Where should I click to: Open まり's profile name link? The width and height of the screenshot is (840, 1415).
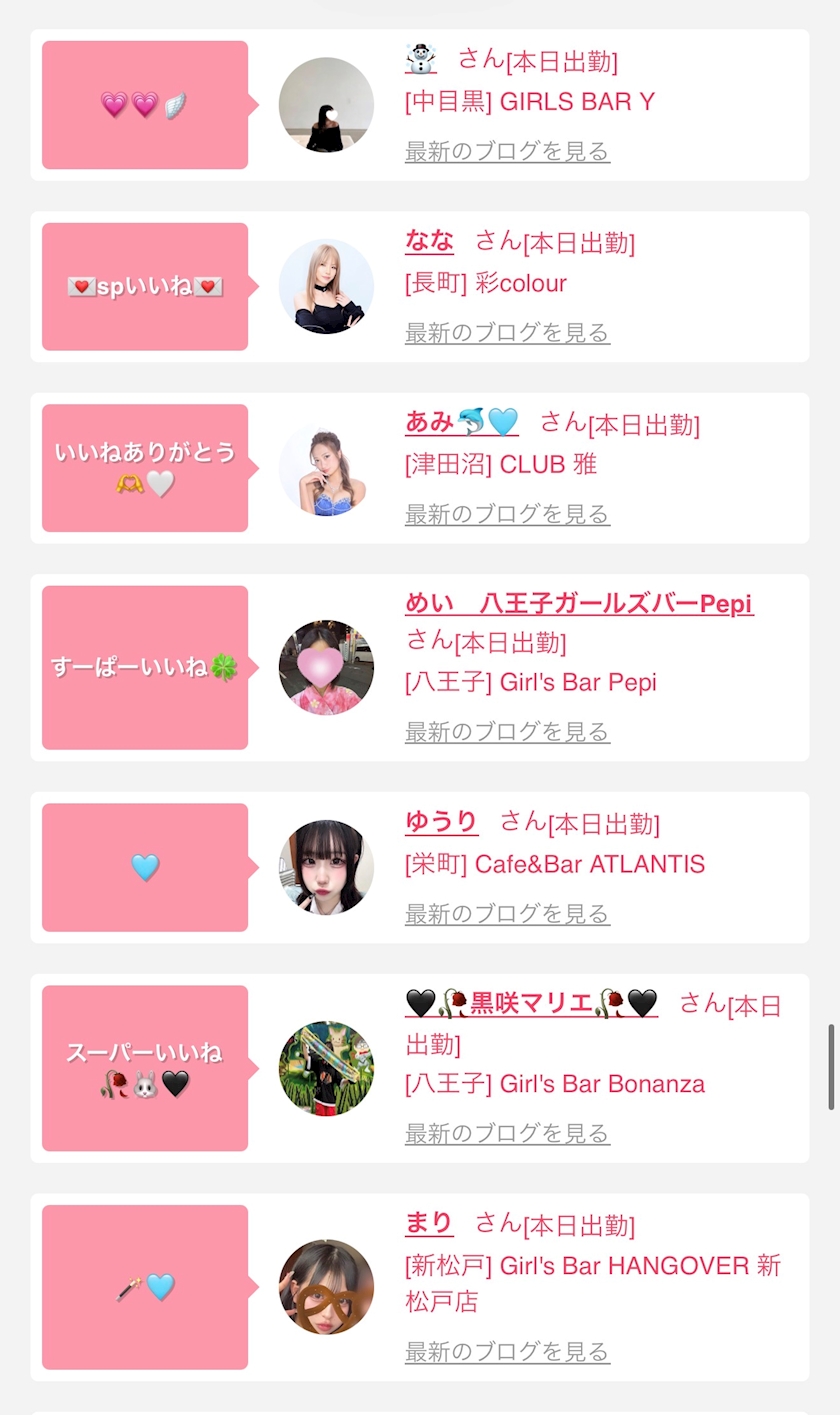(x=429, y=1223)
